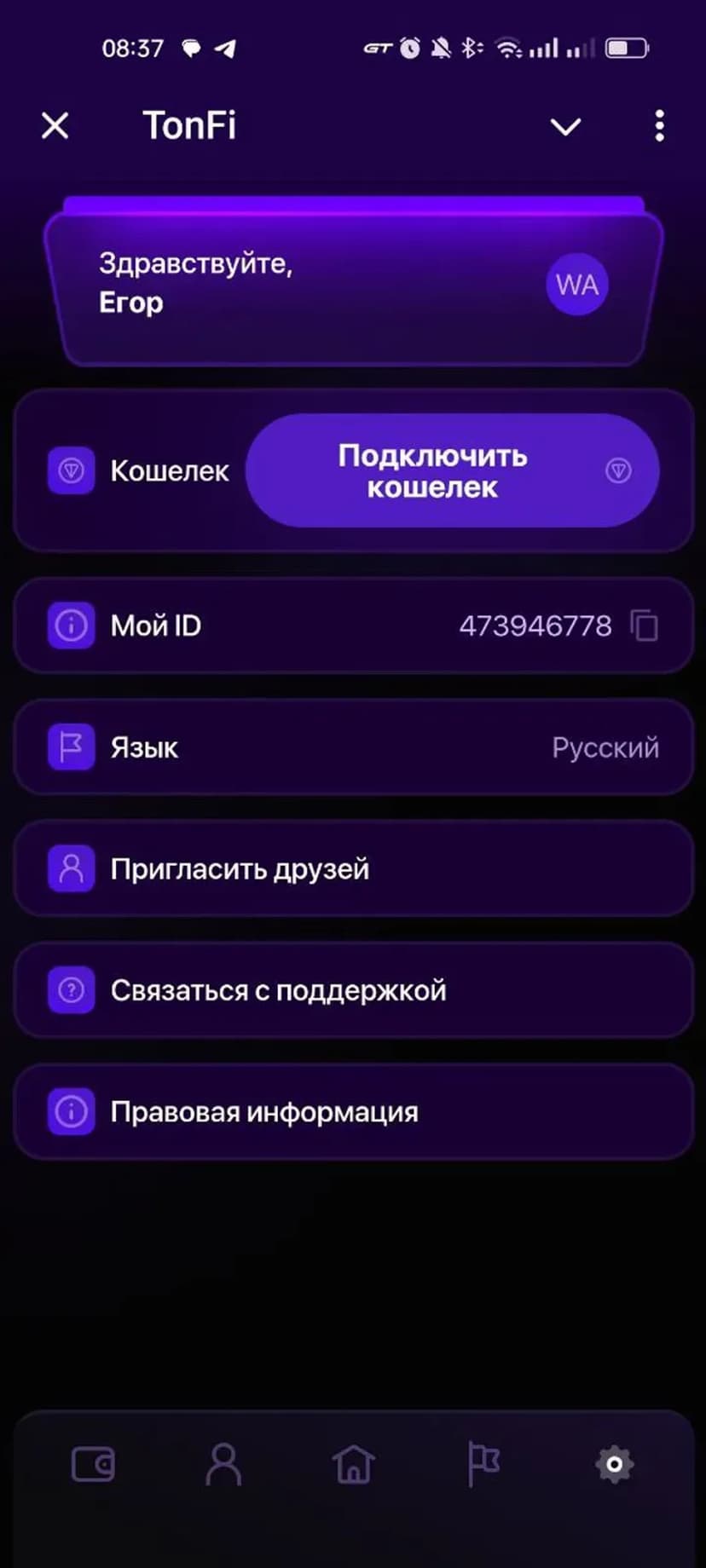706x1568 pixels.
Task: Tap Подключить кошелек button
Action: click(x=452, y=470)
